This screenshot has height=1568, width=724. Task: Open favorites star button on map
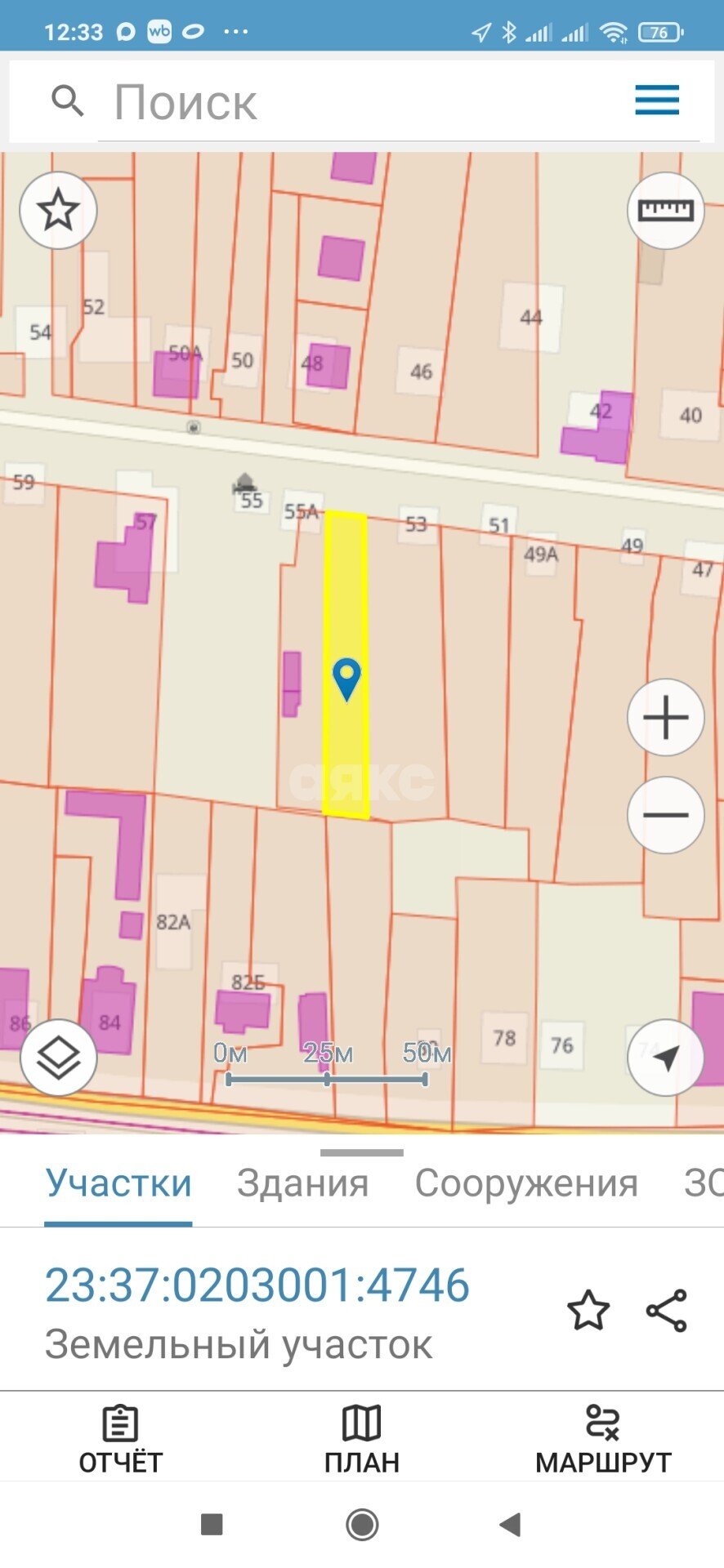(x=58, y=211)
